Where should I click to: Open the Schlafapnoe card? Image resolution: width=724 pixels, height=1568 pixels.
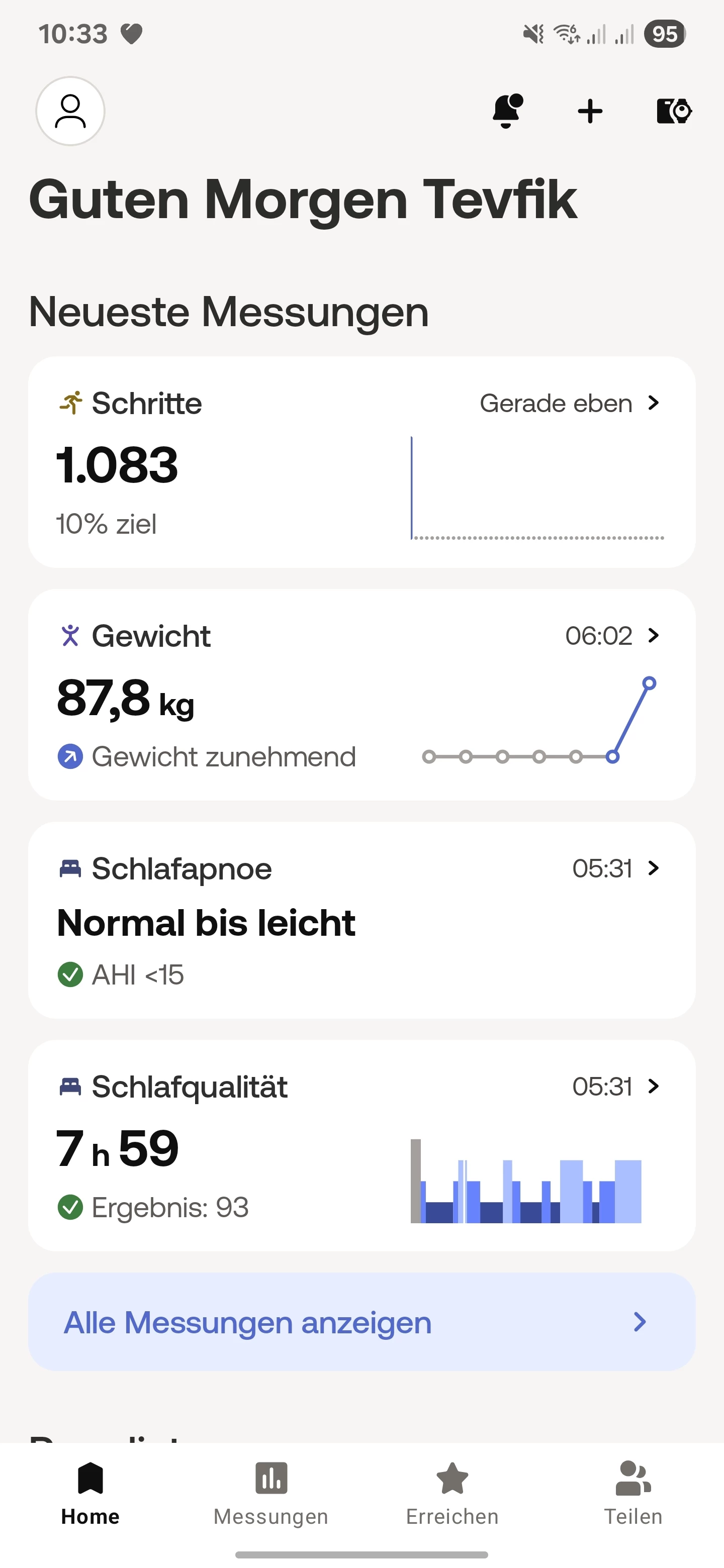point(361,920)
